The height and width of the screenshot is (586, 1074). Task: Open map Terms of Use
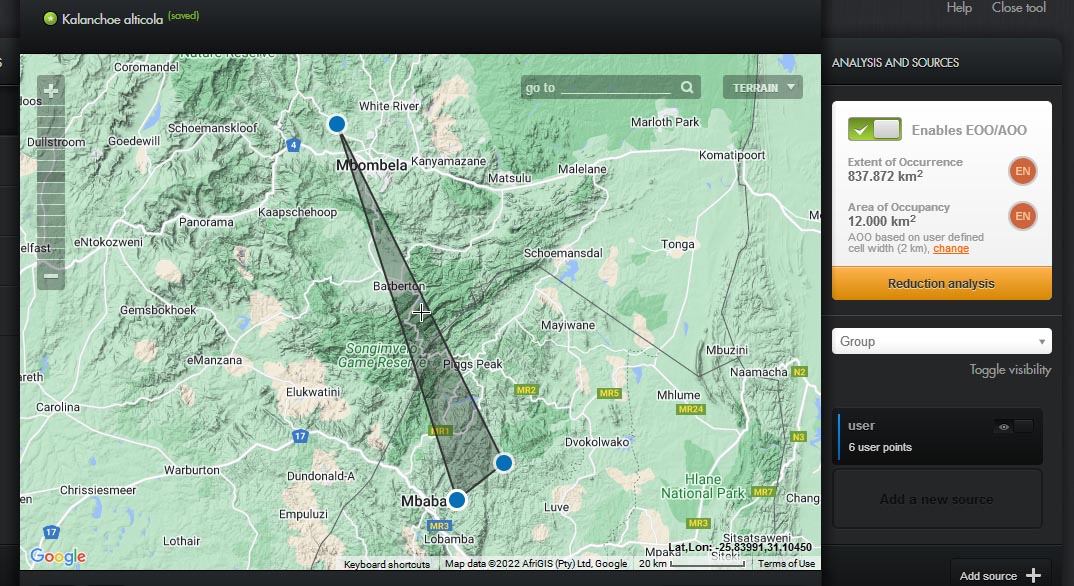[x=786, y=564]
